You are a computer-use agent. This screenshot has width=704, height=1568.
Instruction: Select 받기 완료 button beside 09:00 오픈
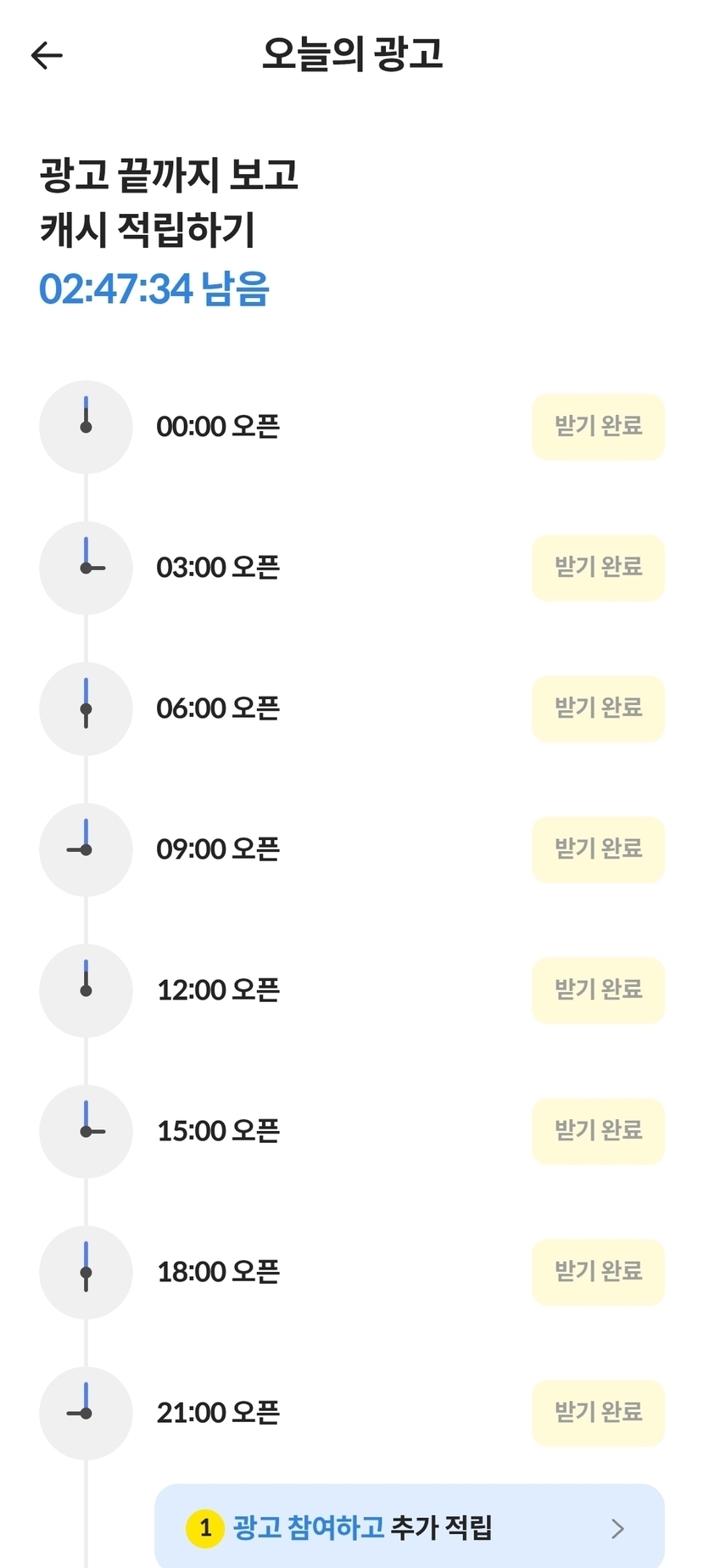[x=598, y=849]
